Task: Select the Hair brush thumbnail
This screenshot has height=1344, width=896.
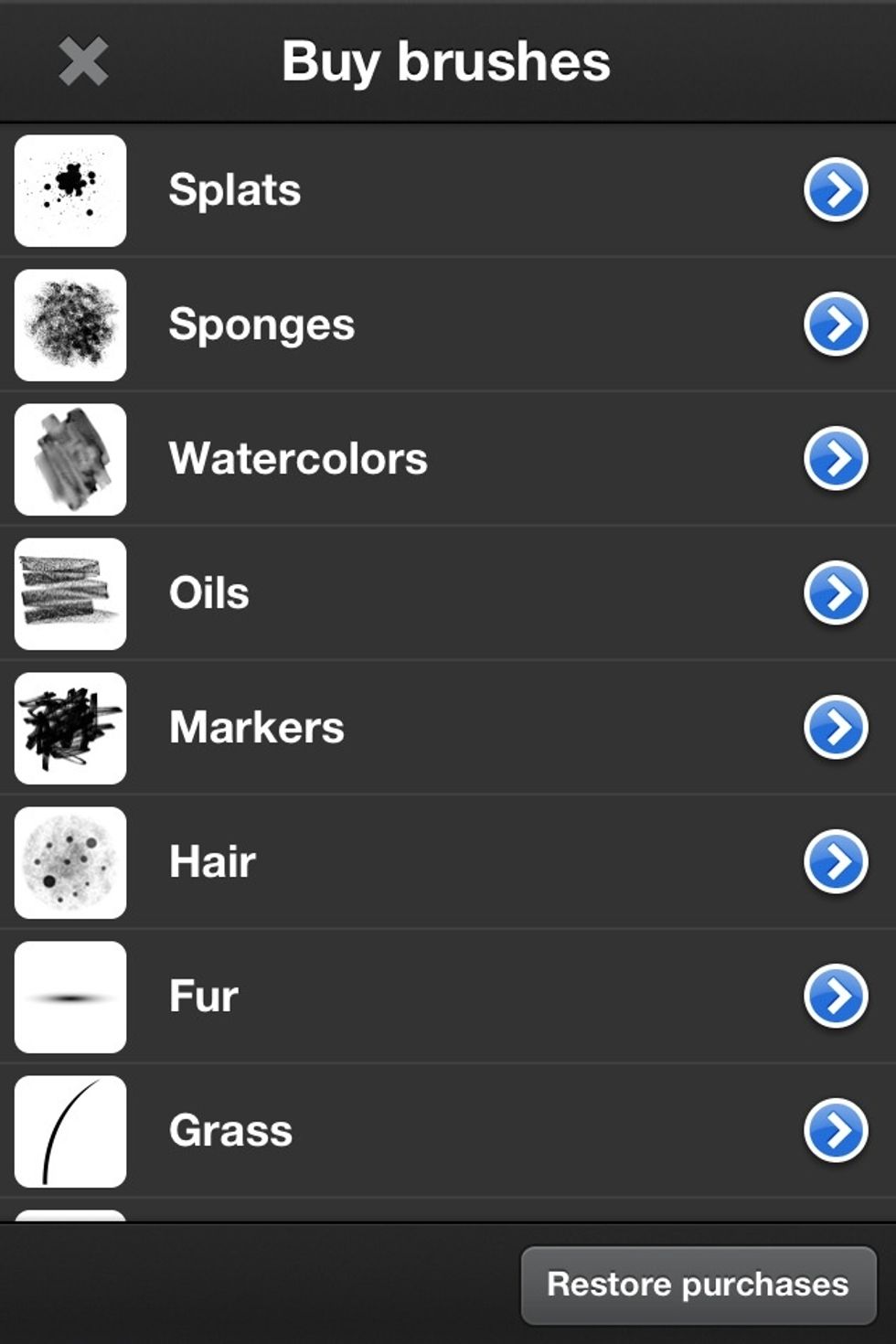Action: click(x=70, y=861)
